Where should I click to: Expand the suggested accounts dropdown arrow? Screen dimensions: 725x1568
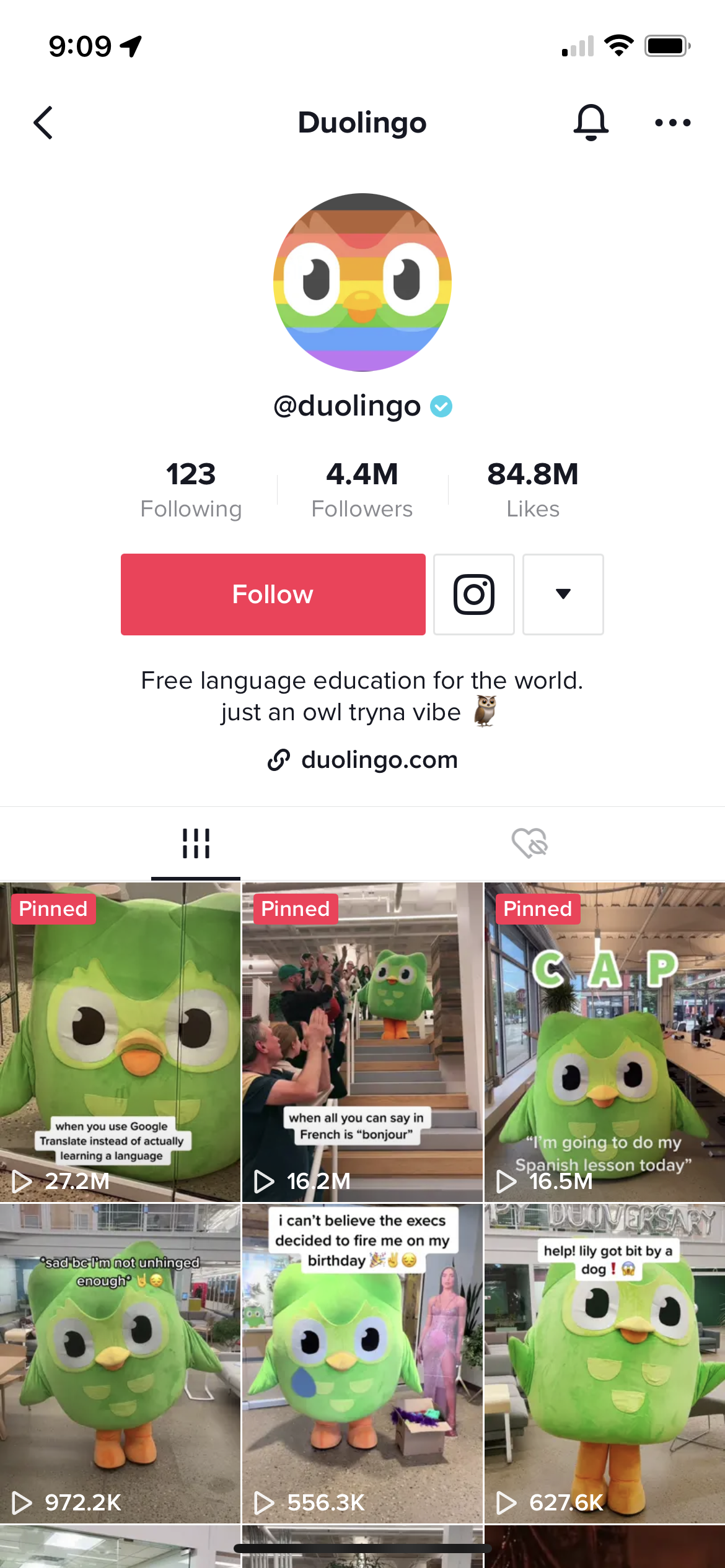click(563, 595)
